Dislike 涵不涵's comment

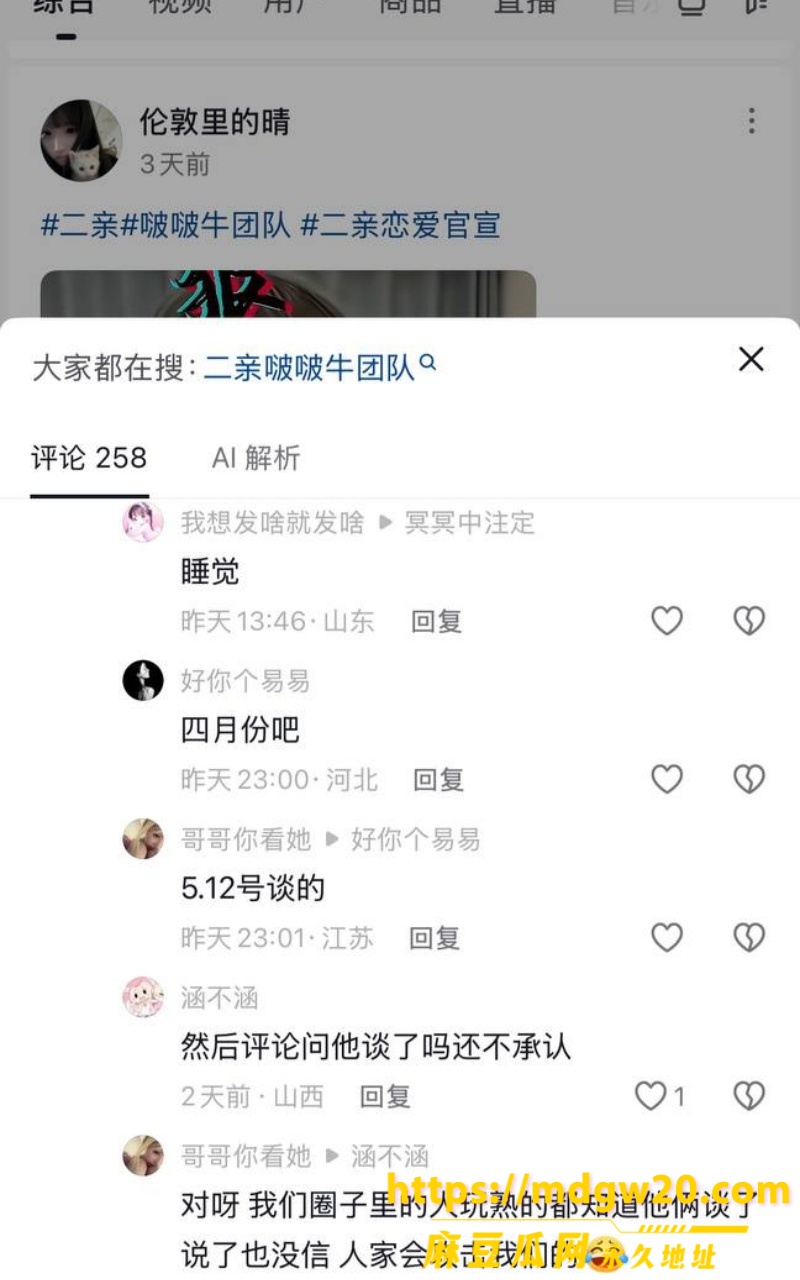749,1096
